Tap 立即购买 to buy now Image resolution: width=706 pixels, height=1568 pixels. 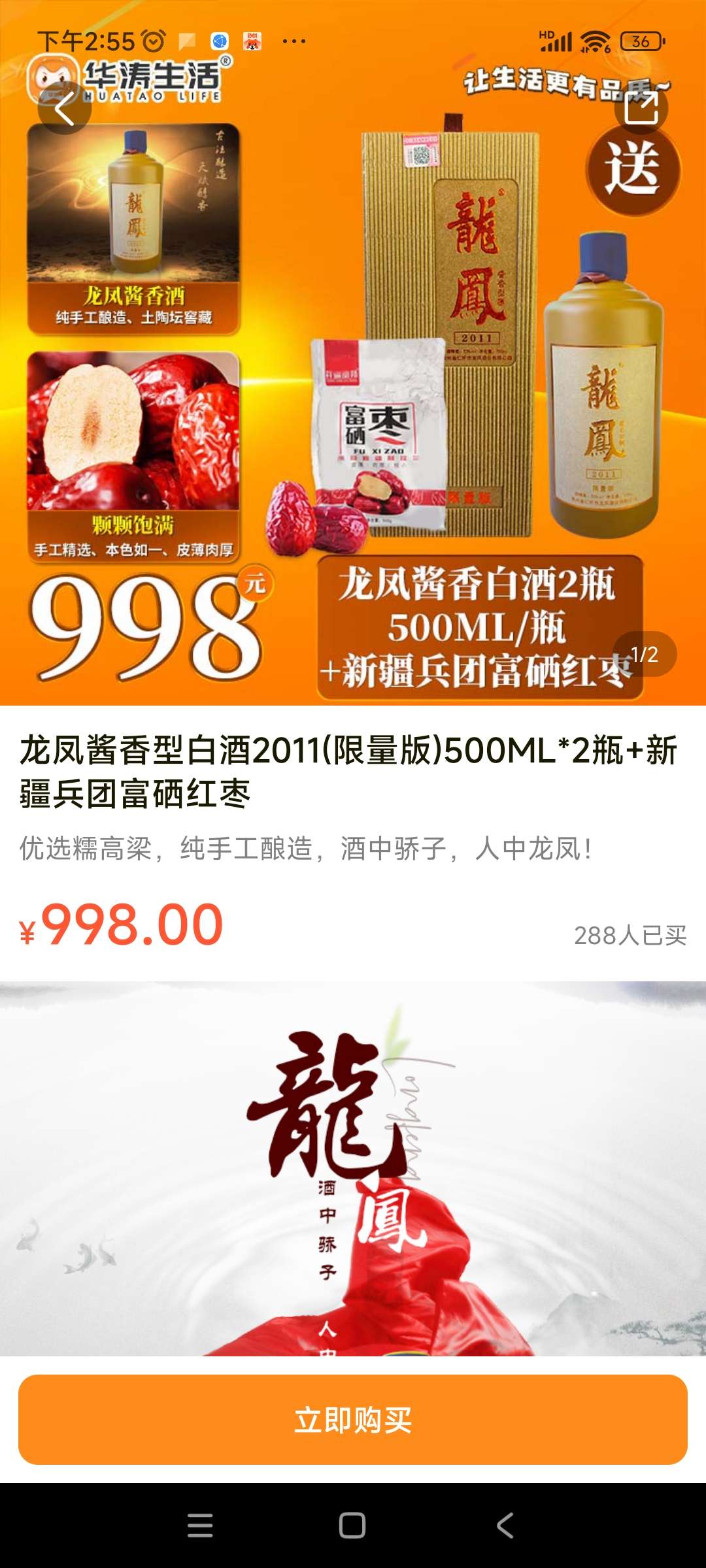coord(353,1419)
